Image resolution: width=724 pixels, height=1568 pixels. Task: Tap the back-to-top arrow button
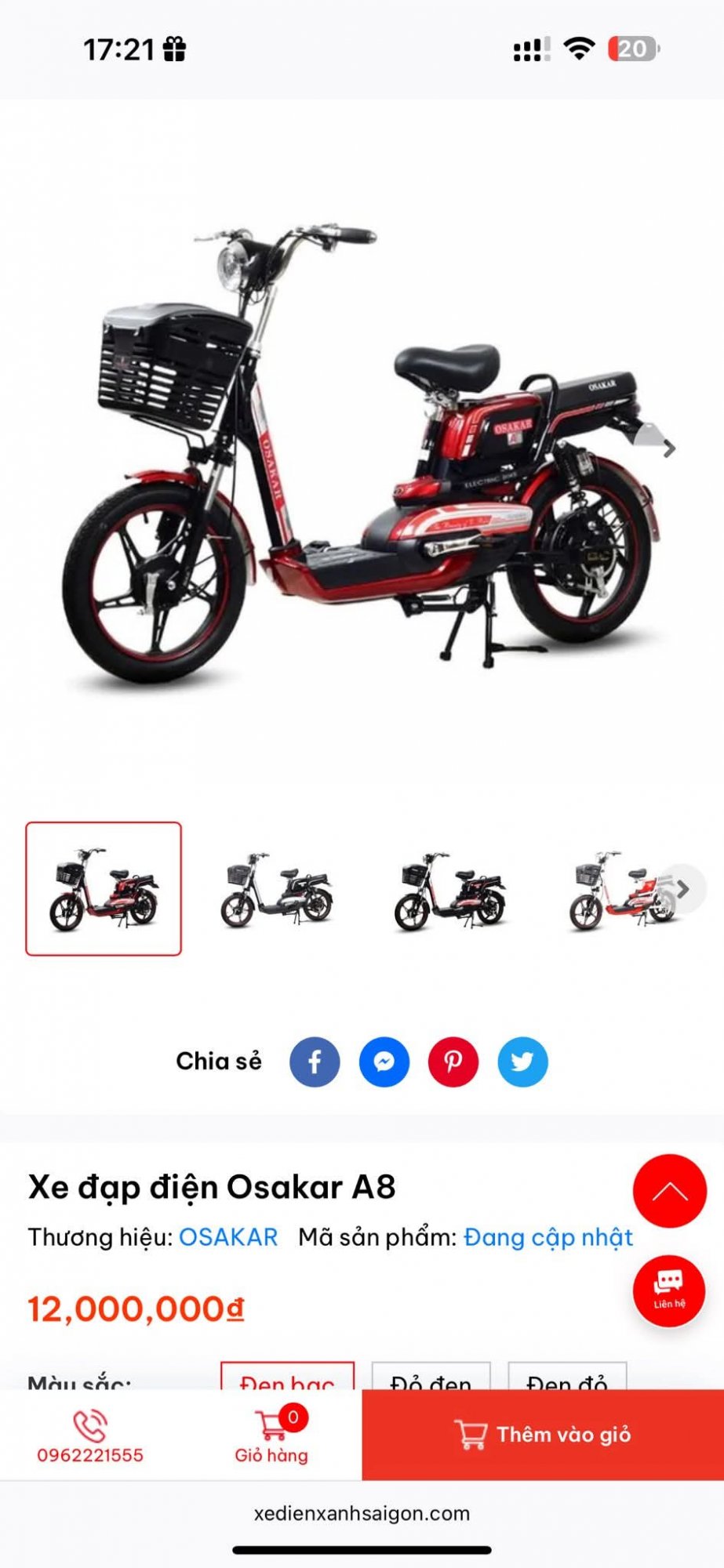[670, 1191]
